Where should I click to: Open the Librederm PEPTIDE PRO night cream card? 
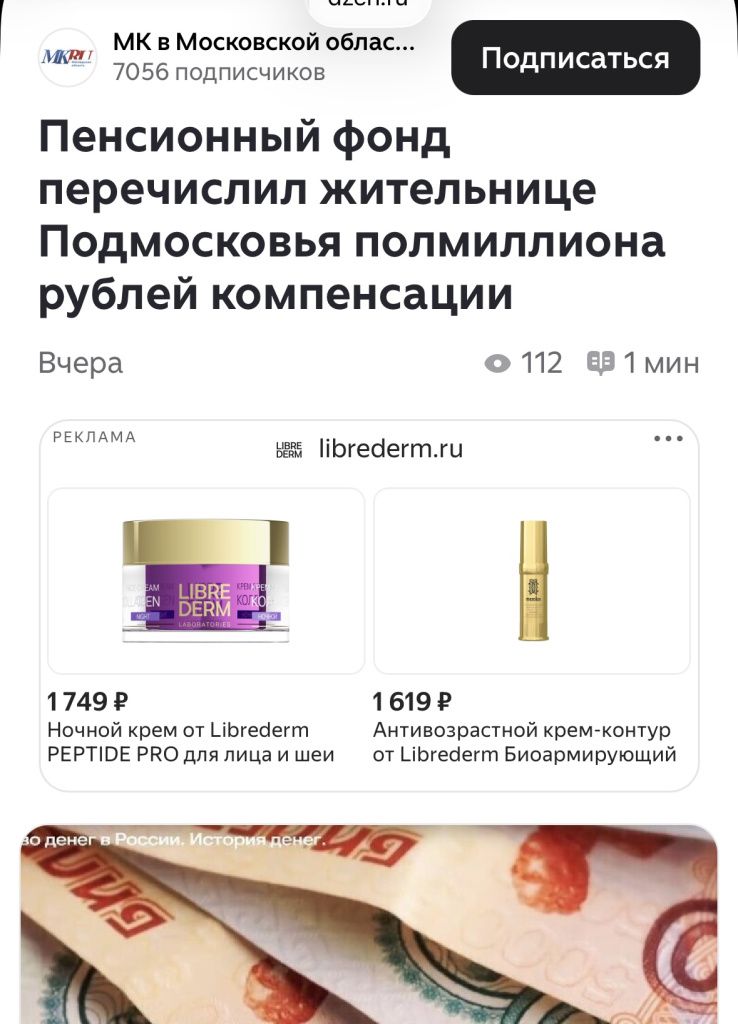tap(206, 581)
